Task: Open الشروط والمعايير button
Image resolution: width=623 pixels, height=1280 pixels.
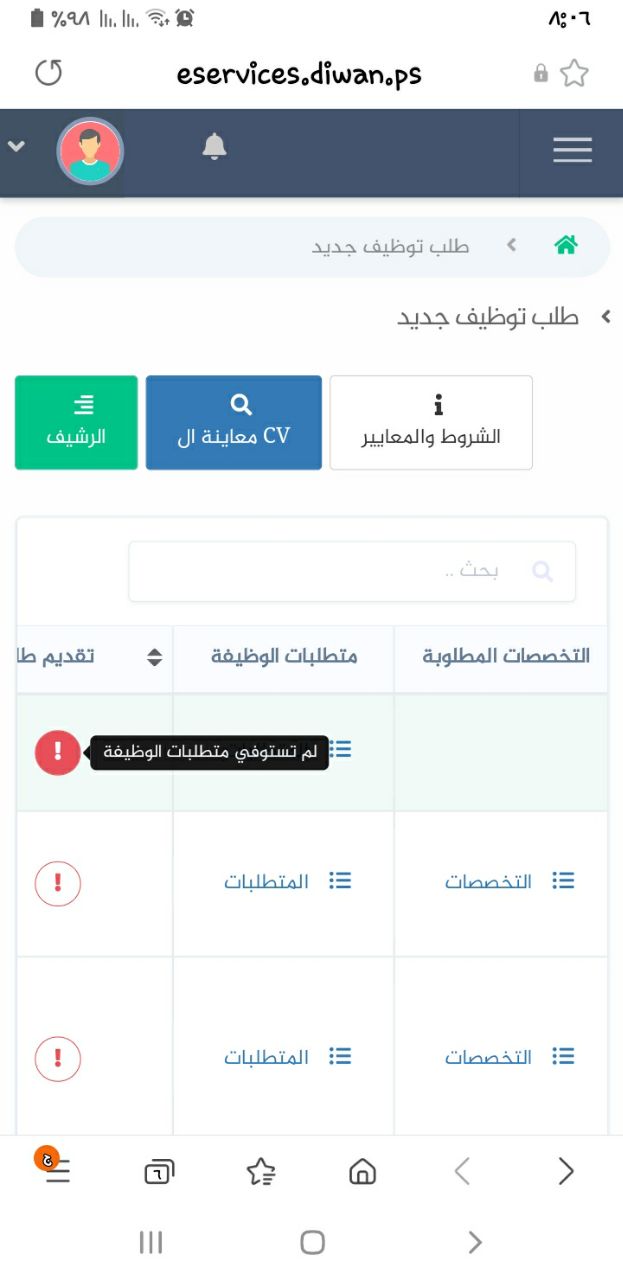Action: [x=431, y=423]
